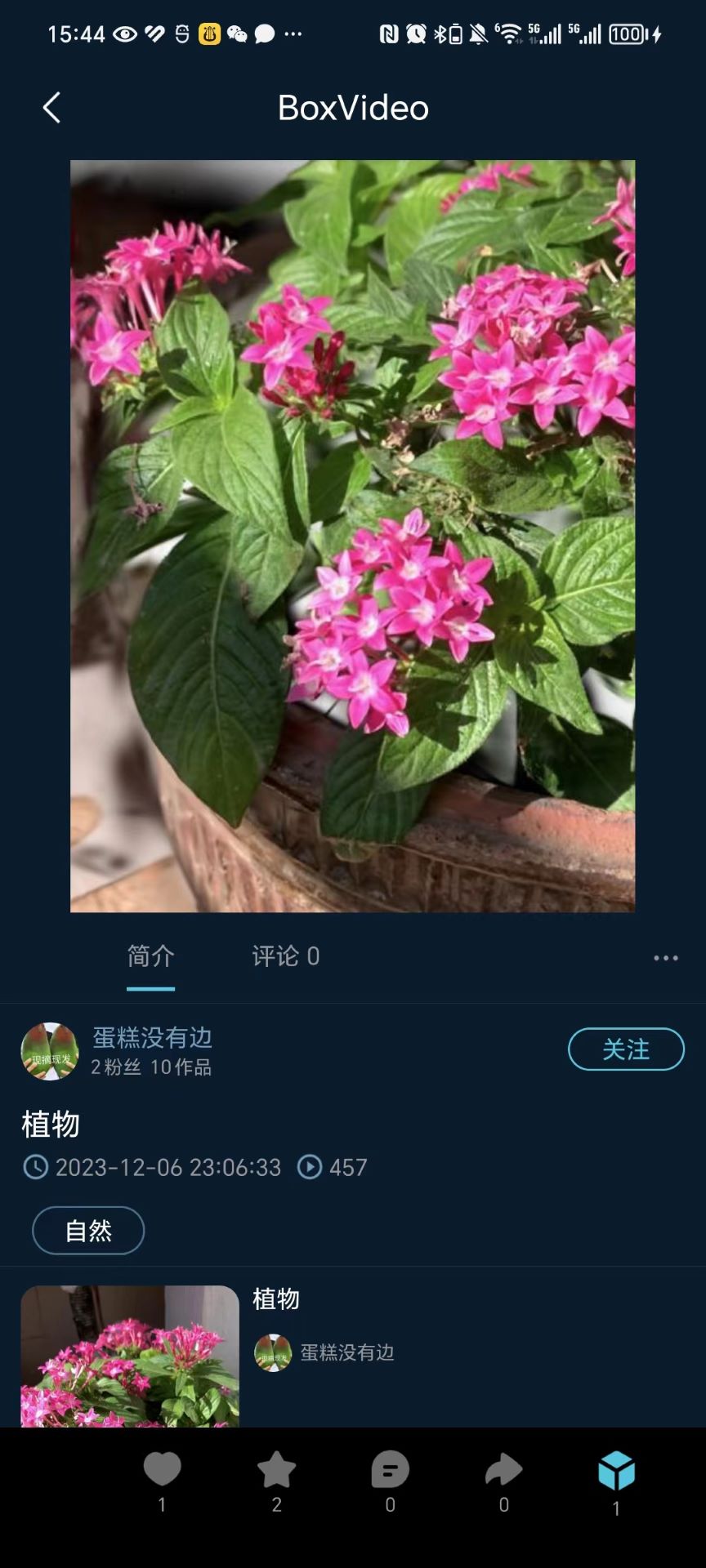Select the 简介 tab
Viewport: 706px width, 1568px height.
150,955
